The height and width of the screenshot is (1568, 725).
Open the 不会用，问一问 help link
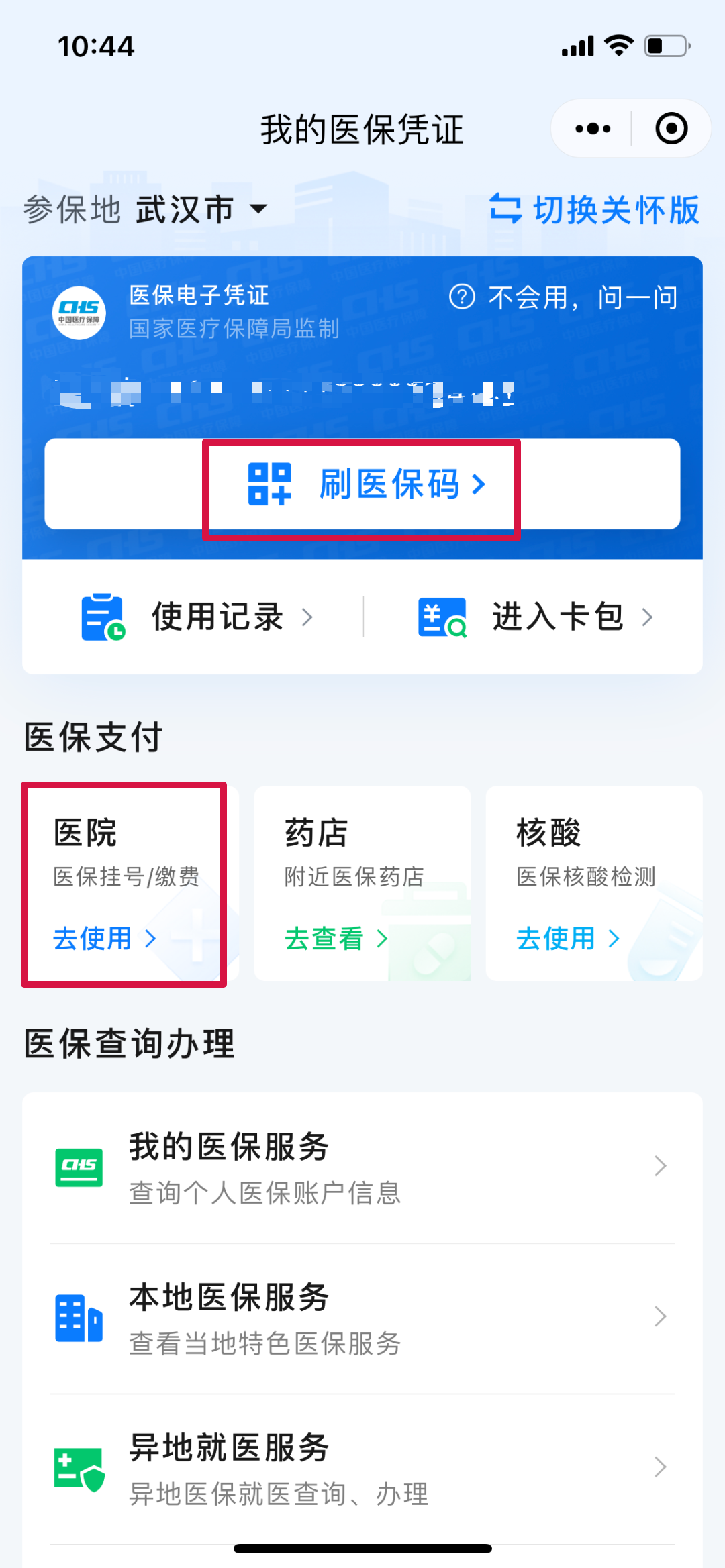point(564,297)
